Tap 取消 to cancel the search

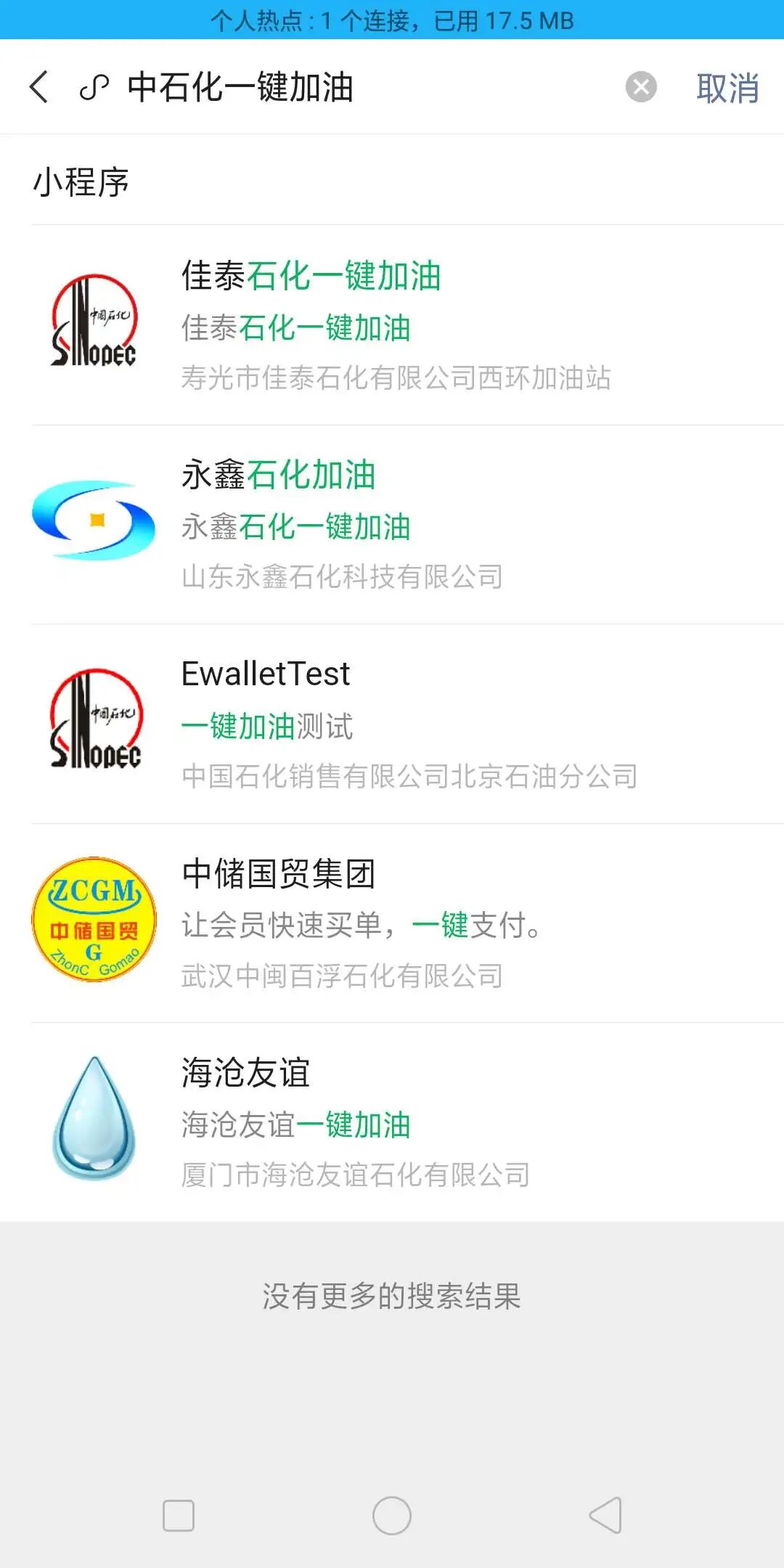pyautogui.click(x=727, y=89)
